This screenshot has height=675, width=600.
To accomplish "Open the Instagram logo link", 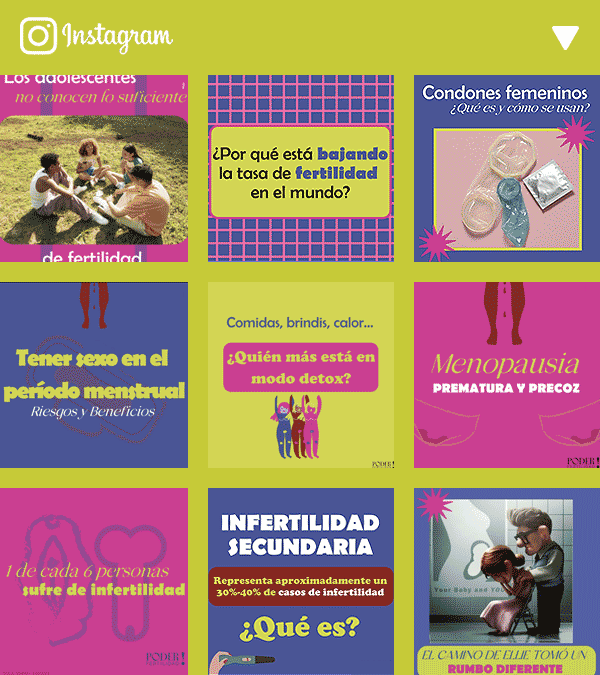I will (96, 37).
